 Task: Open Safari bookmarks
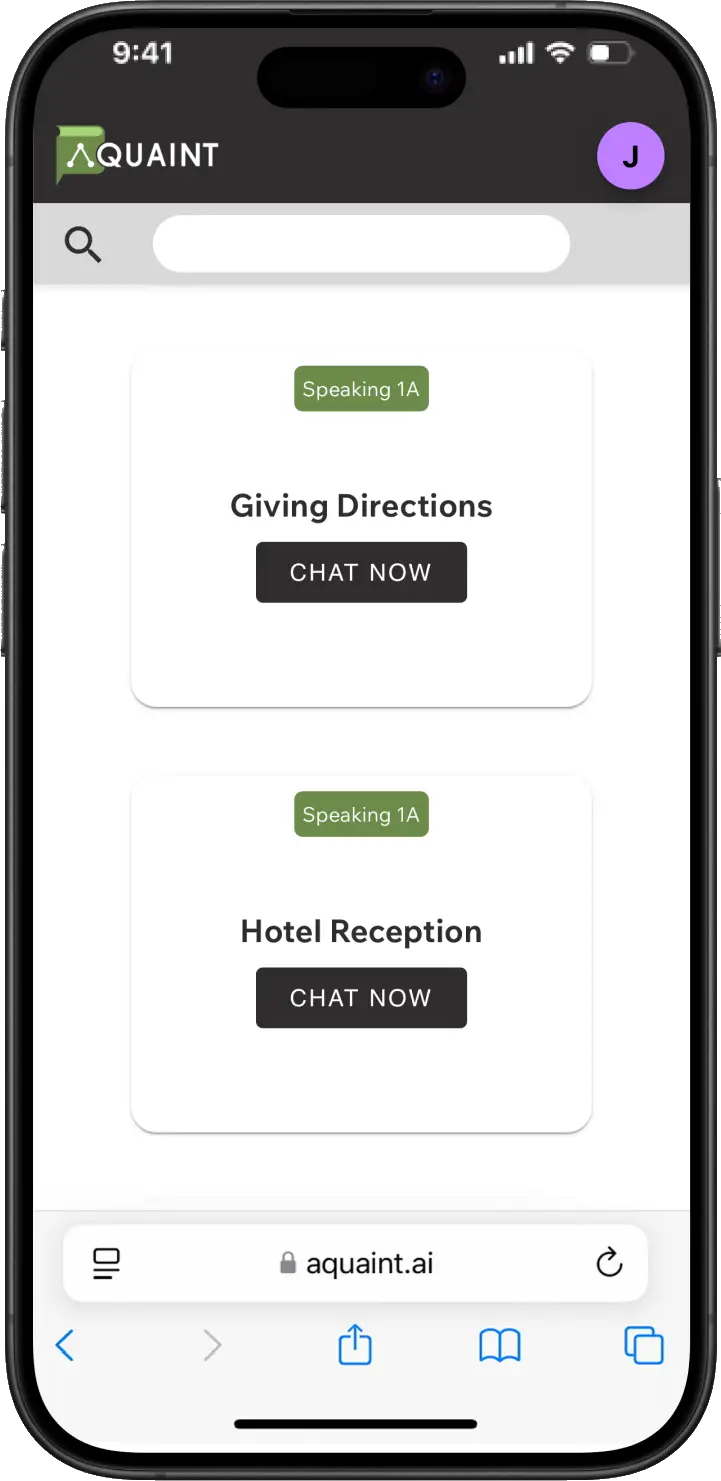(x=500, y=1346)
